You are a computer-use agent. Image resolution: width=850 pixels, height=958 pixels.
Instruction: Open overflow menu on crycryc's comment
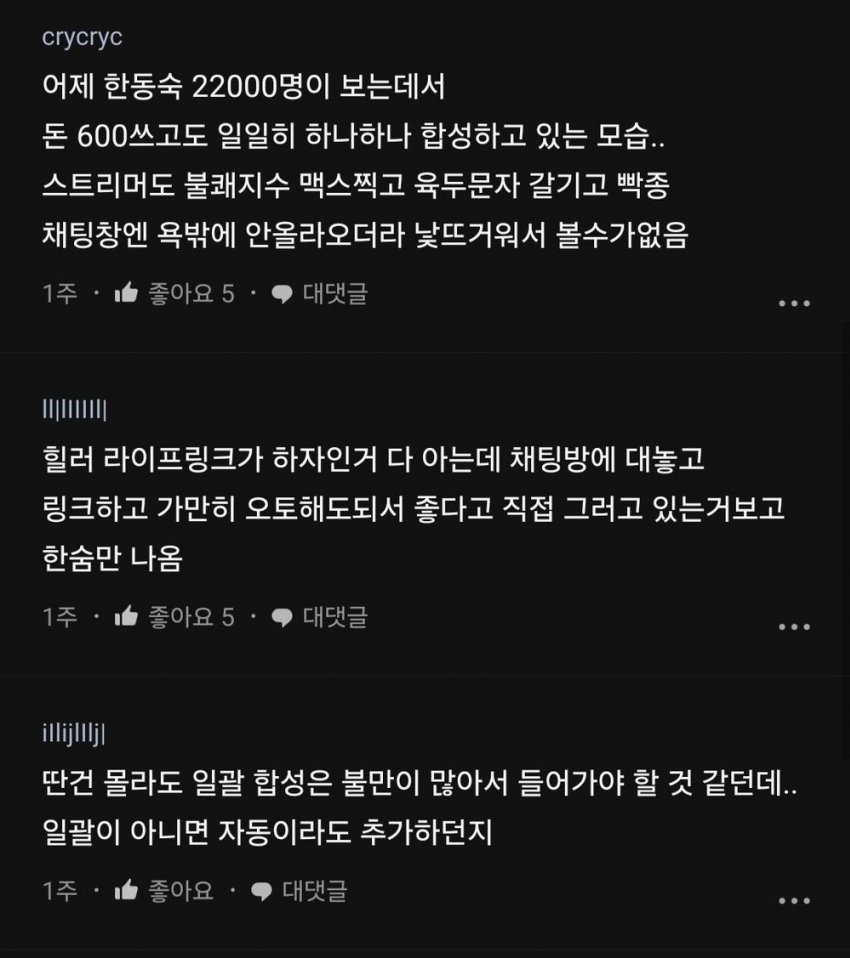point(794,303)
